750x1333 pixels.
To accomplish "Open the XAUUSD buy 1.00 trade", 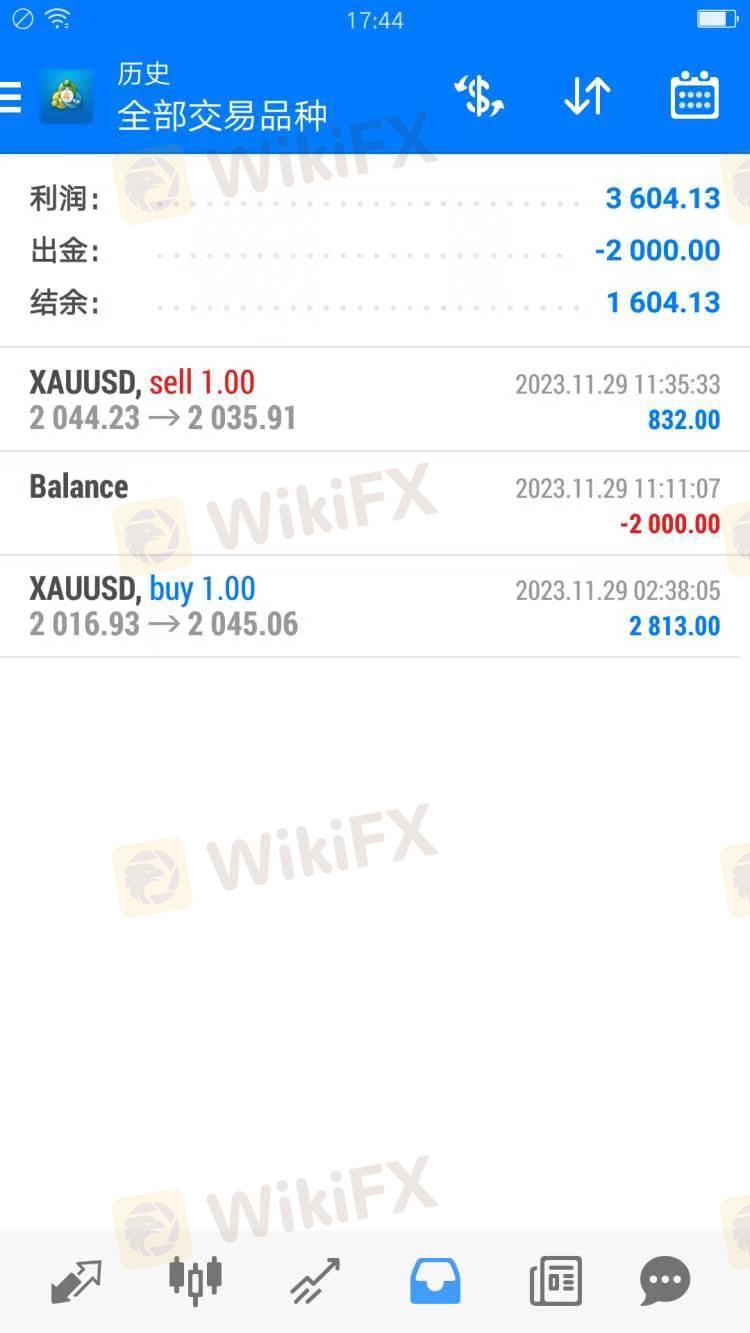I will click(x=375, y=607).
